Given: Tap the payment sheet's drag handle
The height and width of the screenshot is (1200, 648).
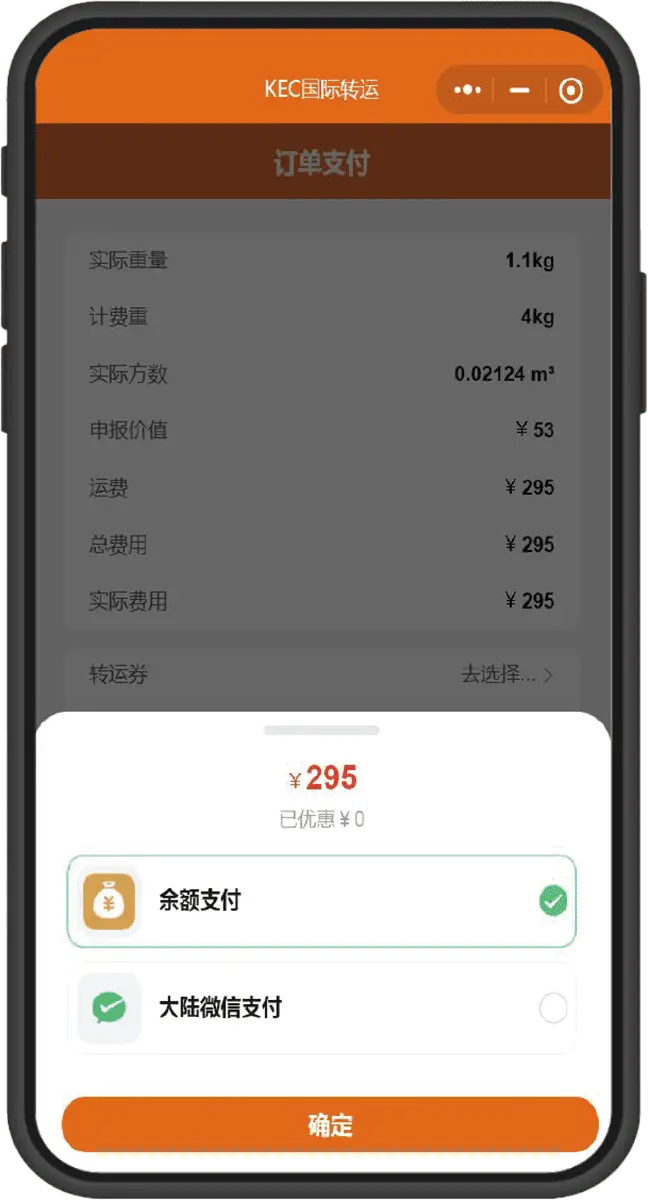Looking at the screenshot, I should (x=322, y=731).
